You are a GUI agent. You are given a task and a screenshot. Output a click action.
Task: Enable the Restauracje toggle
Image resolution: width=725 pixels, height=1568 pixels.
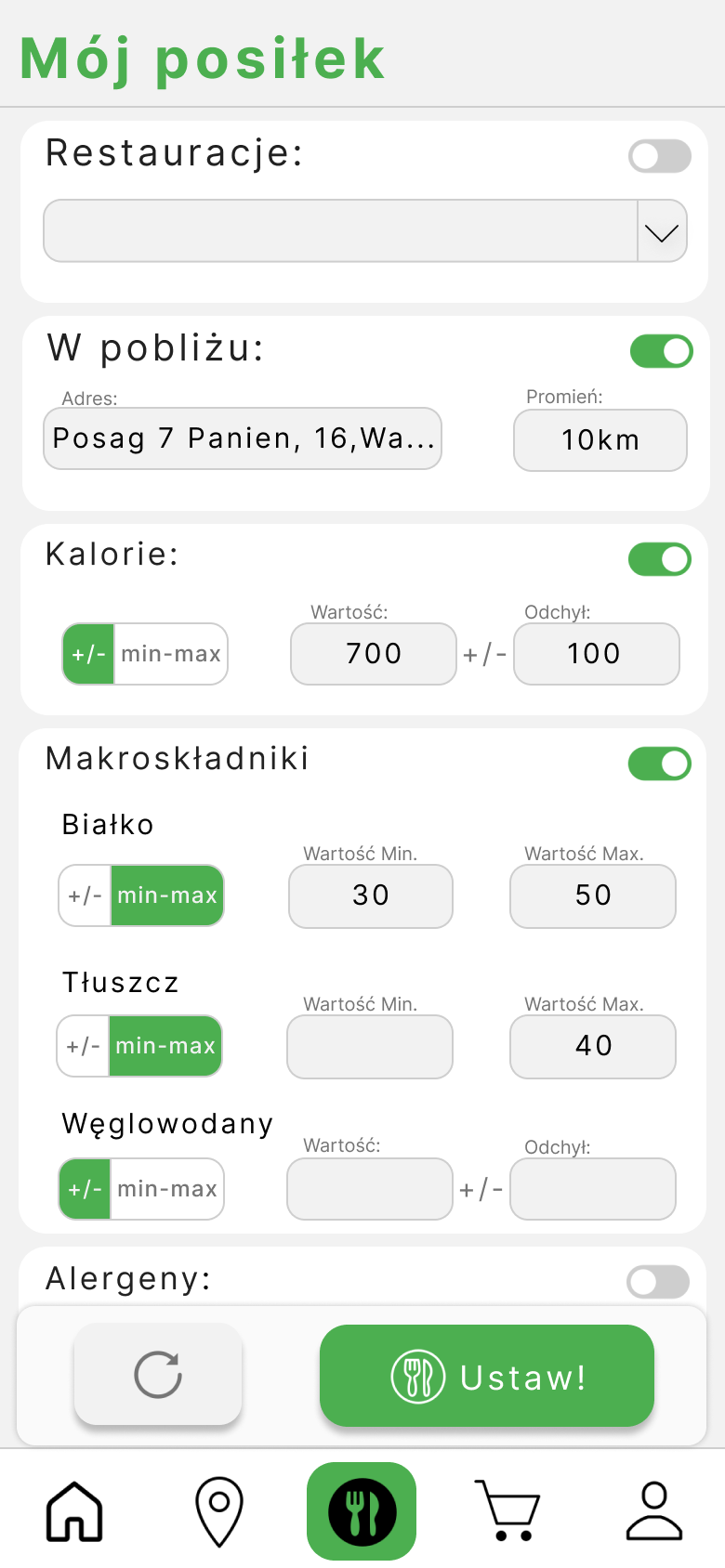(x=659, y=156)
